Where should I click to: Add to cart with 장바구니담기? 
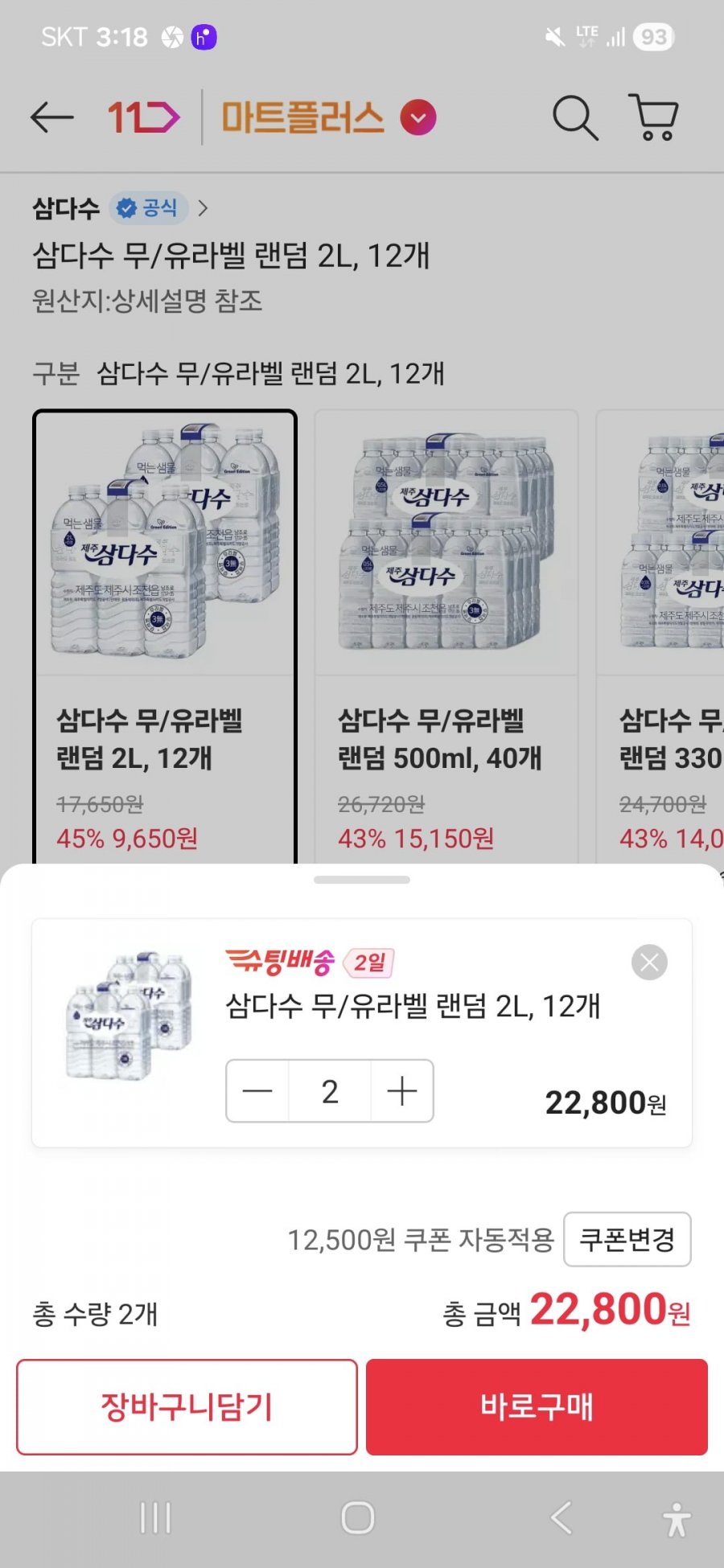click(x=187, y=1407)
